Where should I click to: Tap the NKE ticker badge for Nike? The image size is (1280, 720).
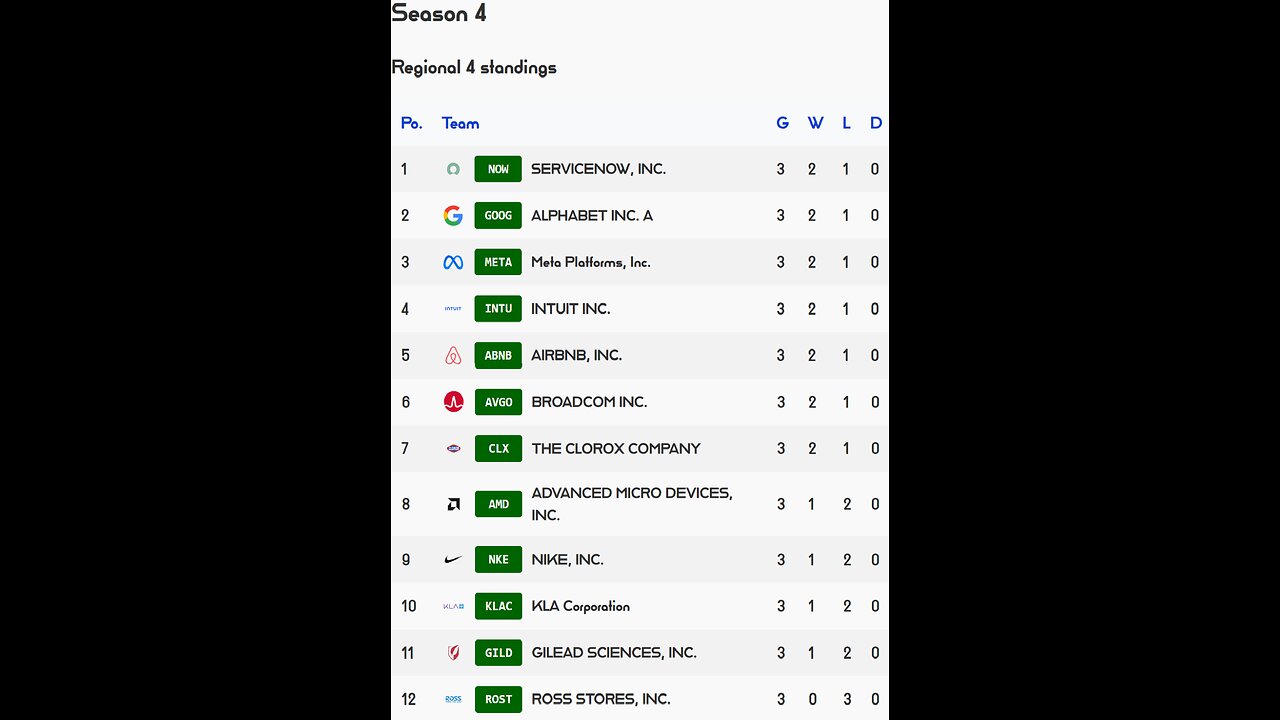pos(498,559)
